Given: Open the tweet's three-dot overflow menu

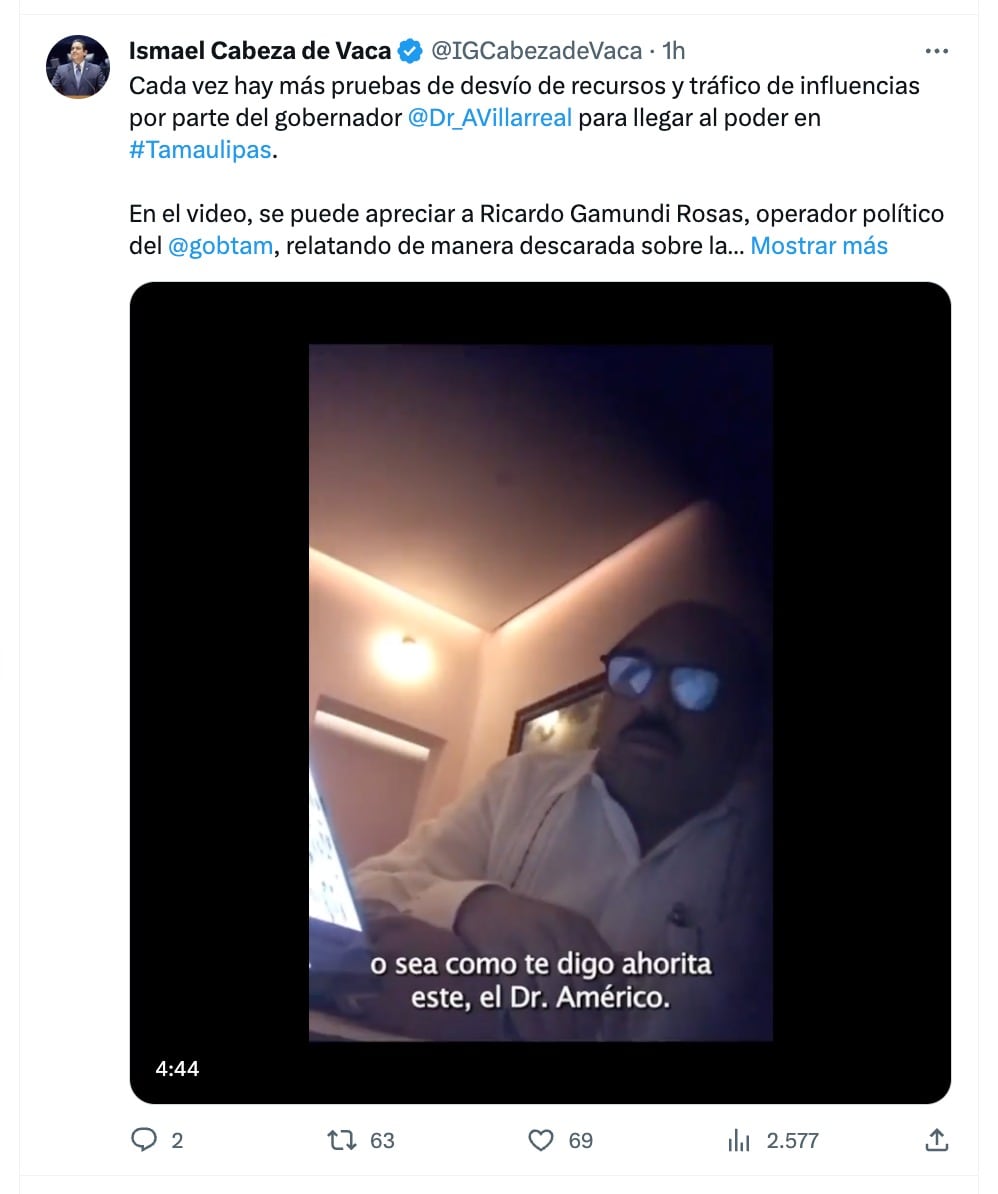Looking at the screenshot, I should point(936,51).
